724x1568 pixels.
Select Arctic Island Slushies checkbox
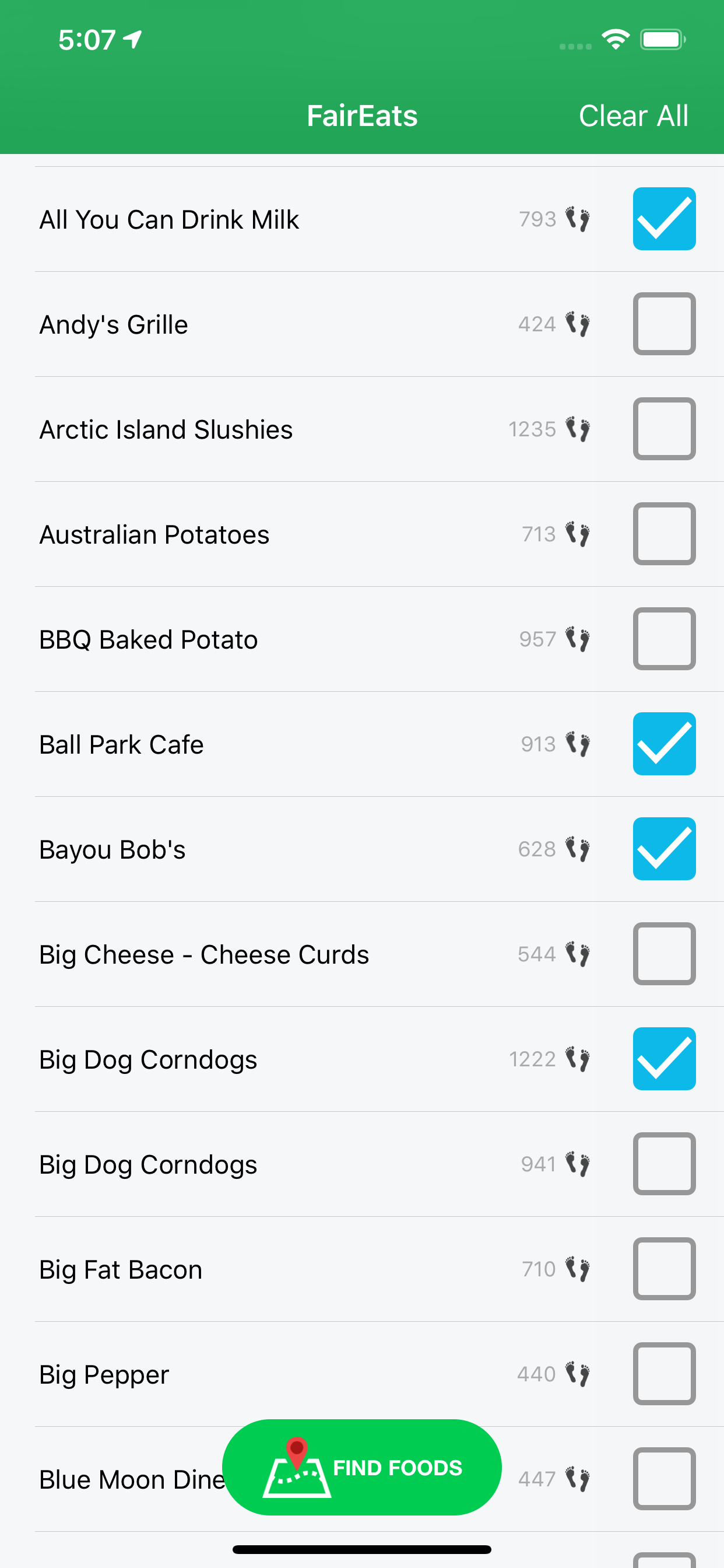664,429
